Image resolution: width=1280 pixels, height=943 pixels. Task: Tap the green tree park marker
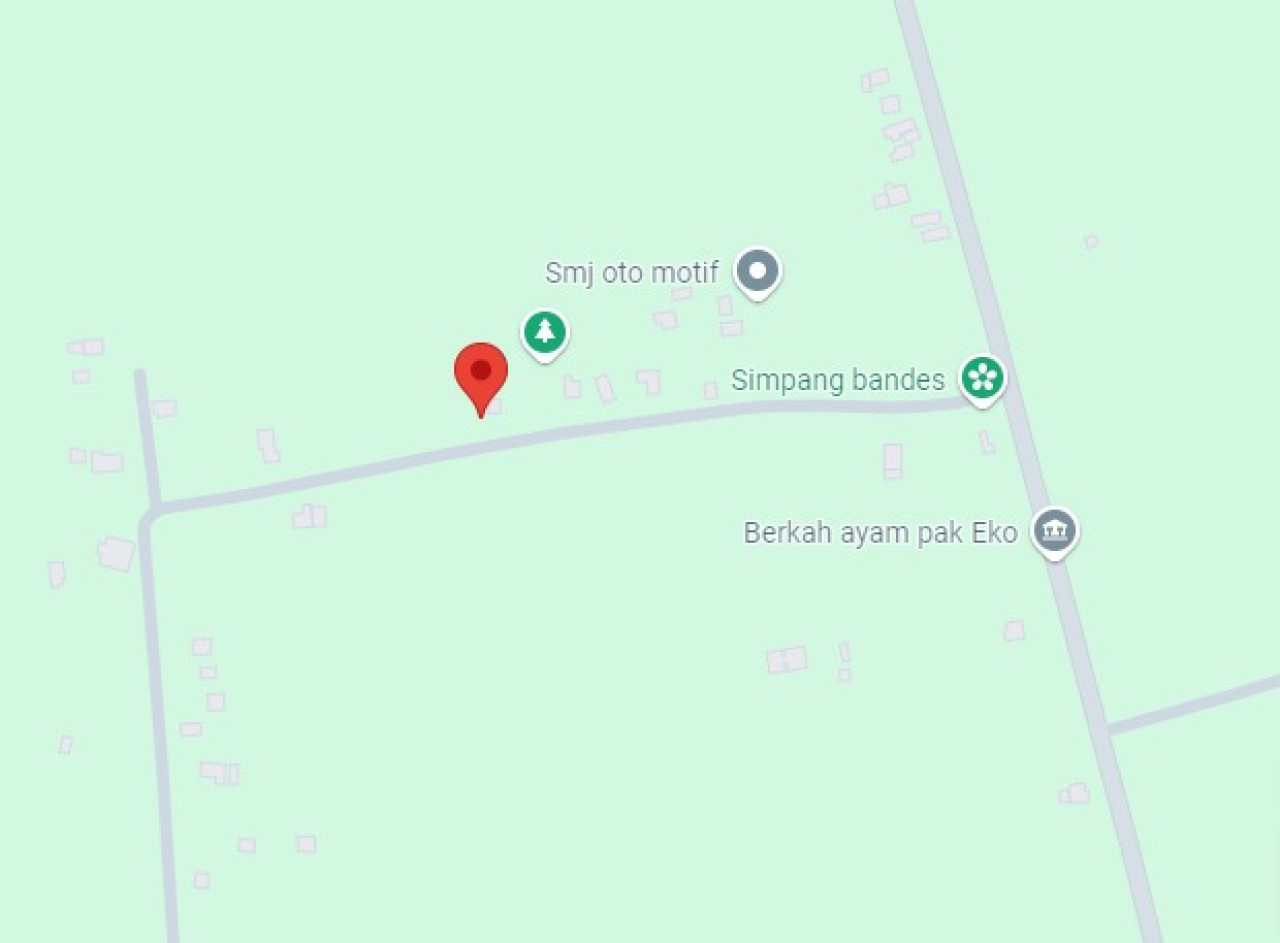click(545, 331)
